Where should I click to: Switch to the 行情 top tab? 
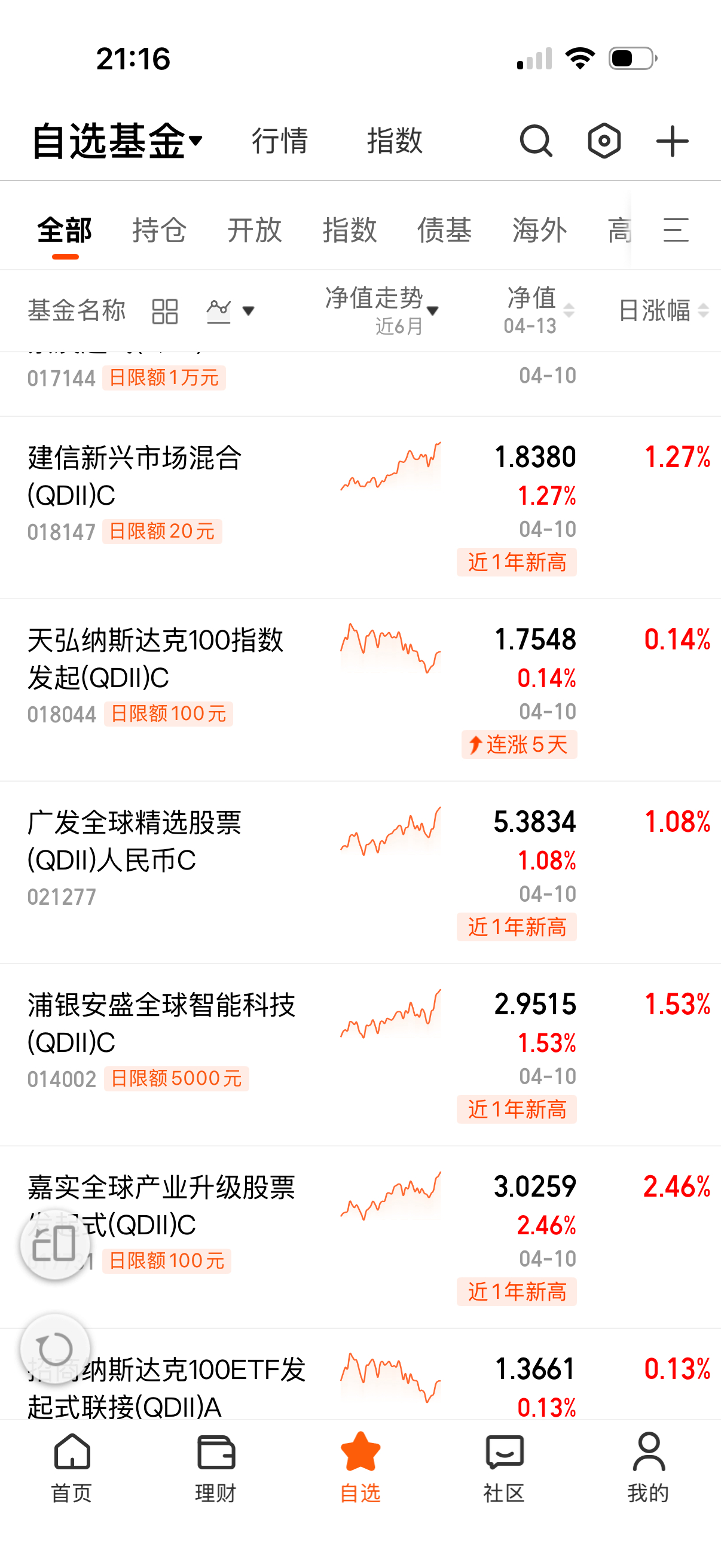(280, 141)
